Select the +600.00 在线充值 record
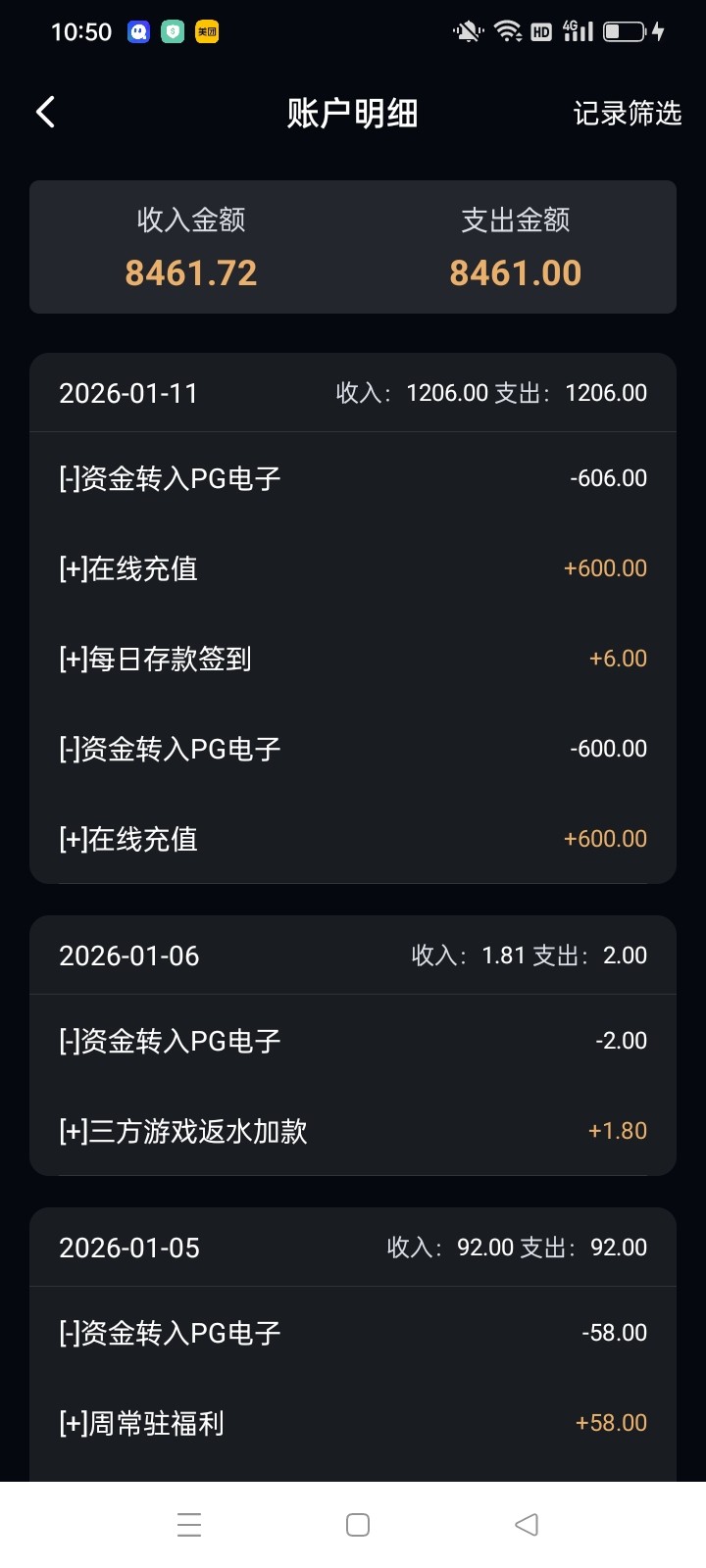 (x=353, y=567)
